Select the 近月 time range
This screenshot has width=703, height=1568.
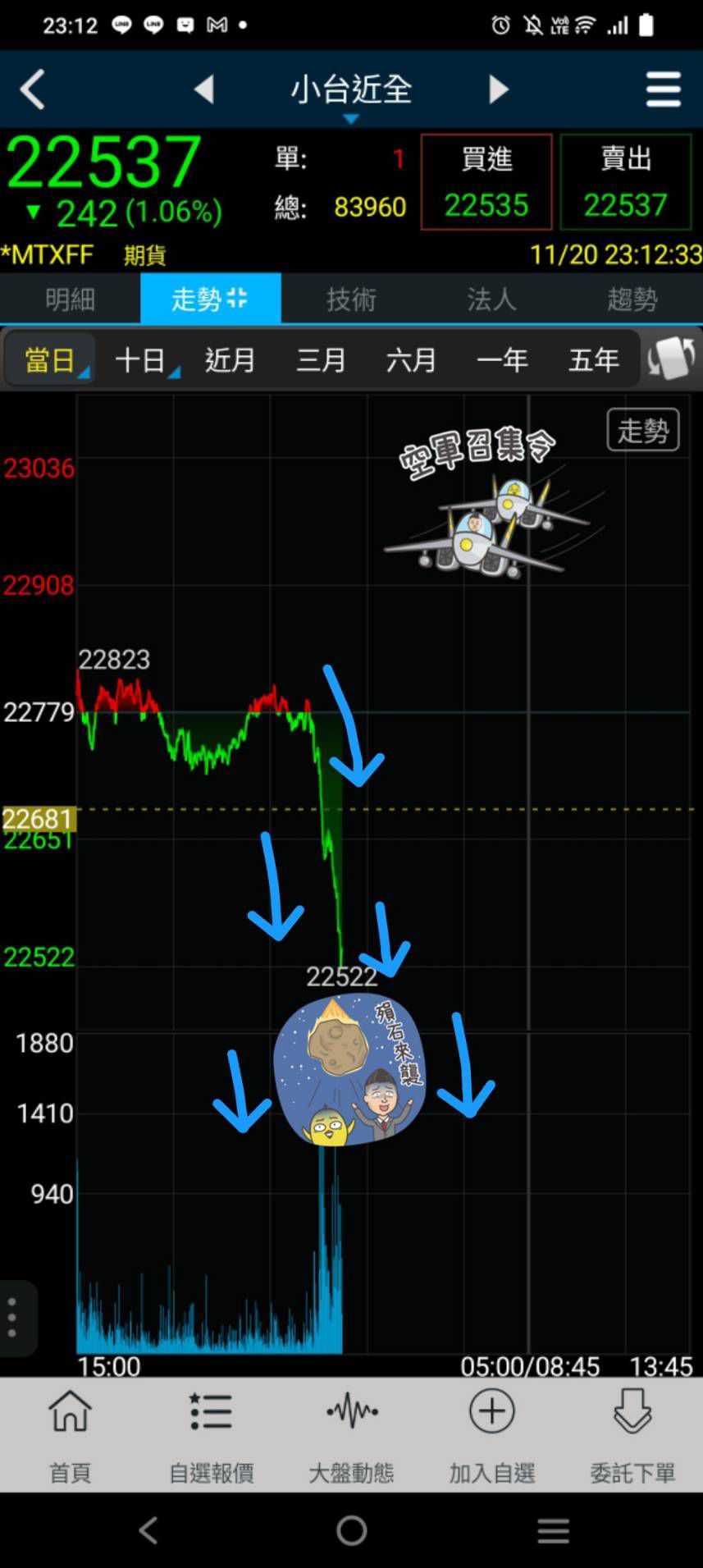tap(230, 360)
